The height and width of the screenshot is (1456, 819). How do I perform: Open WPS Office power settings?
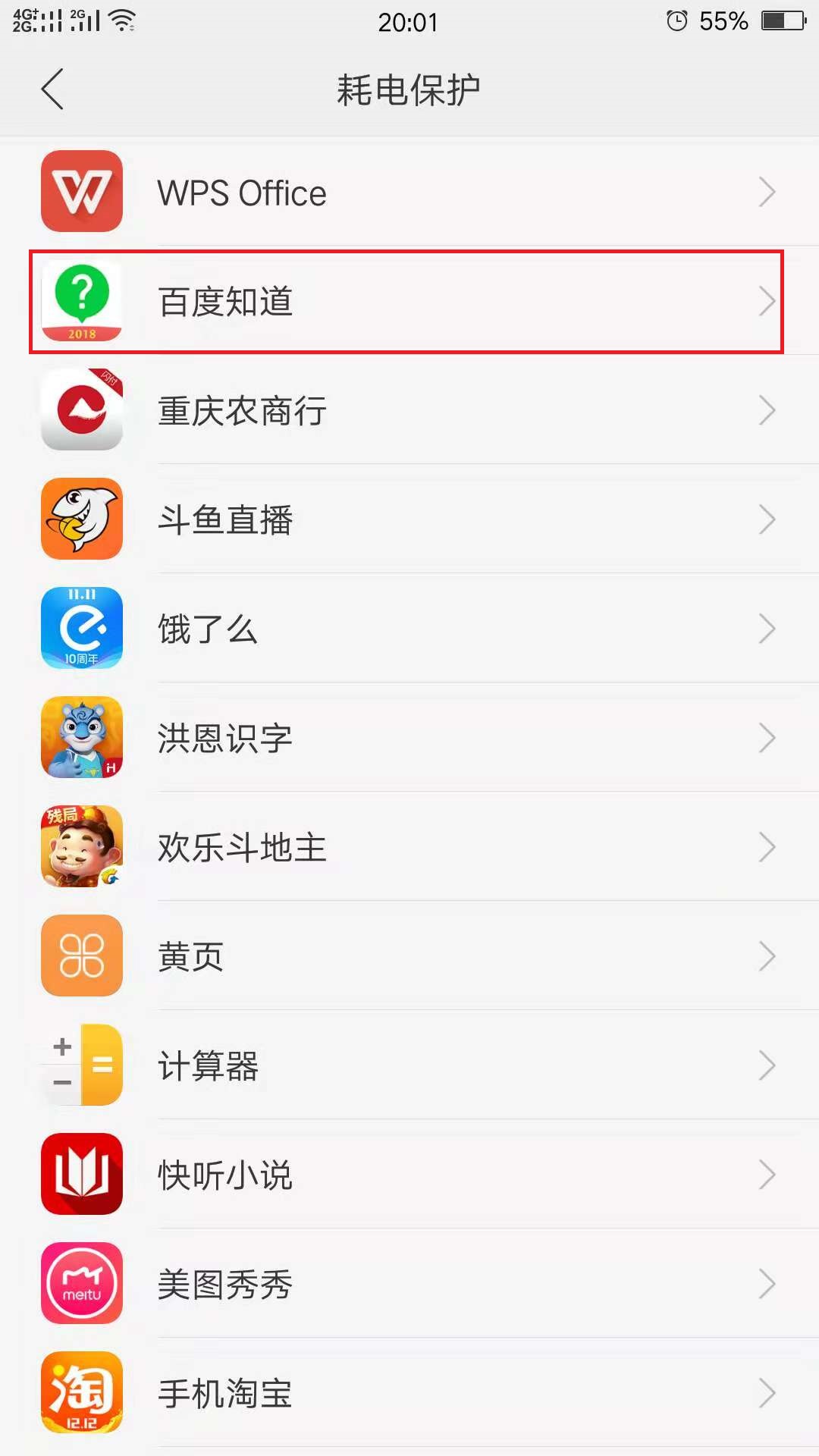click(409, 193)
